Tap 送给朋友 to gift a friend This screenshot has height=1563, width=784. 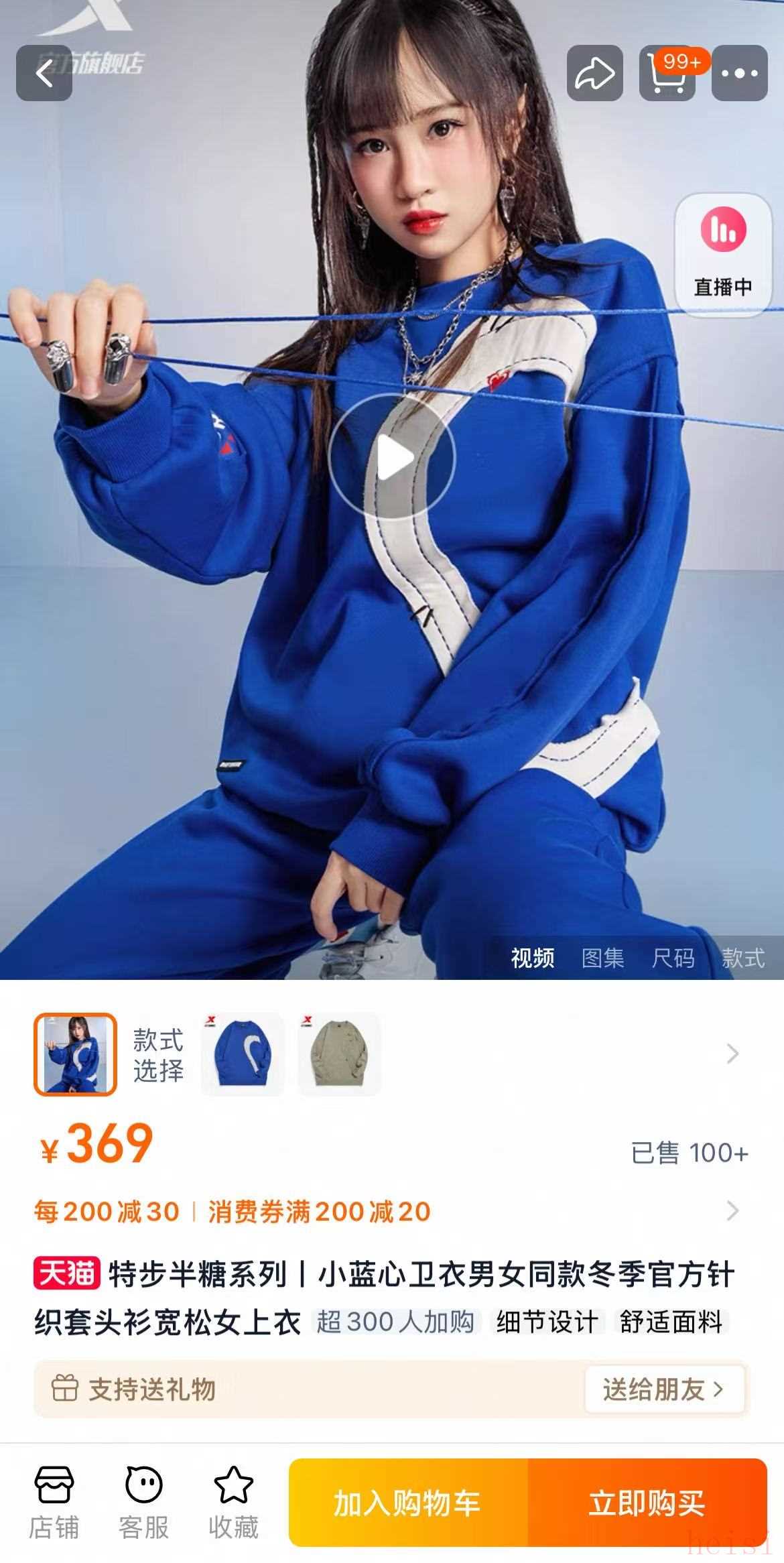tap(663, 1389)
